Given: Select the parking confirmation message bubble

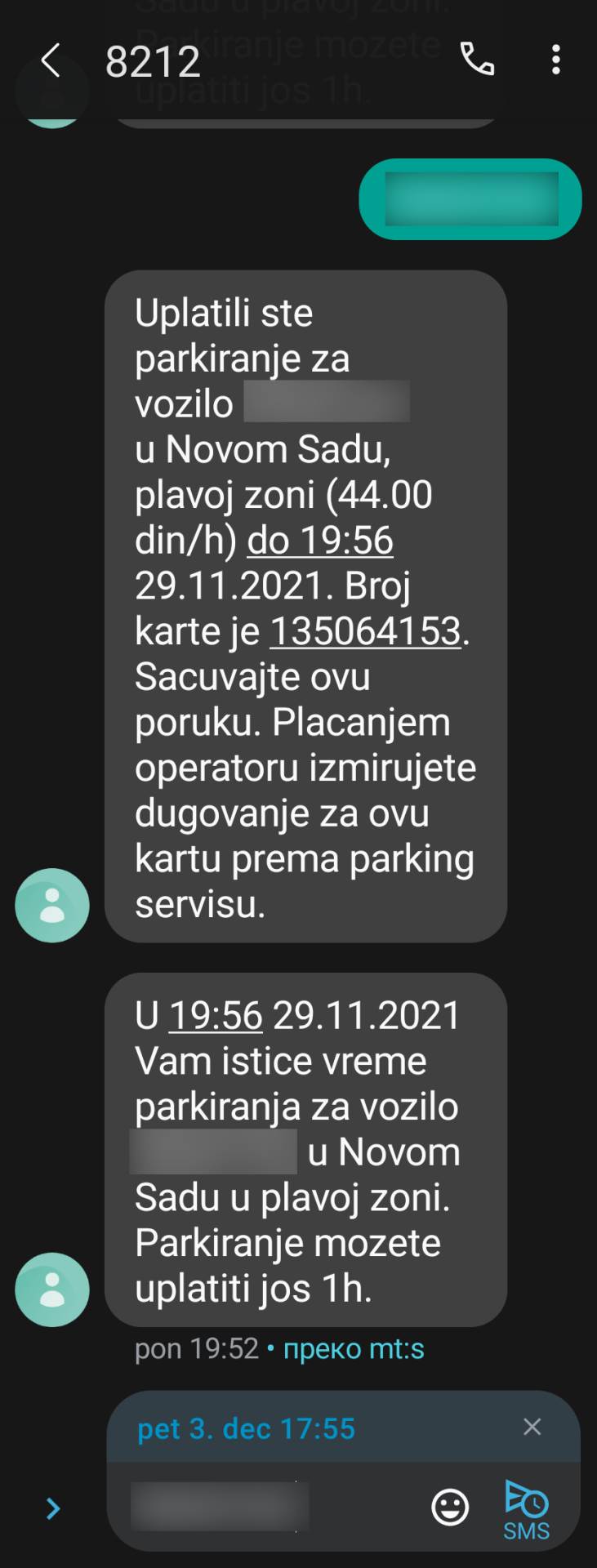Looking at the screenshot, I should tap(306, 608).
